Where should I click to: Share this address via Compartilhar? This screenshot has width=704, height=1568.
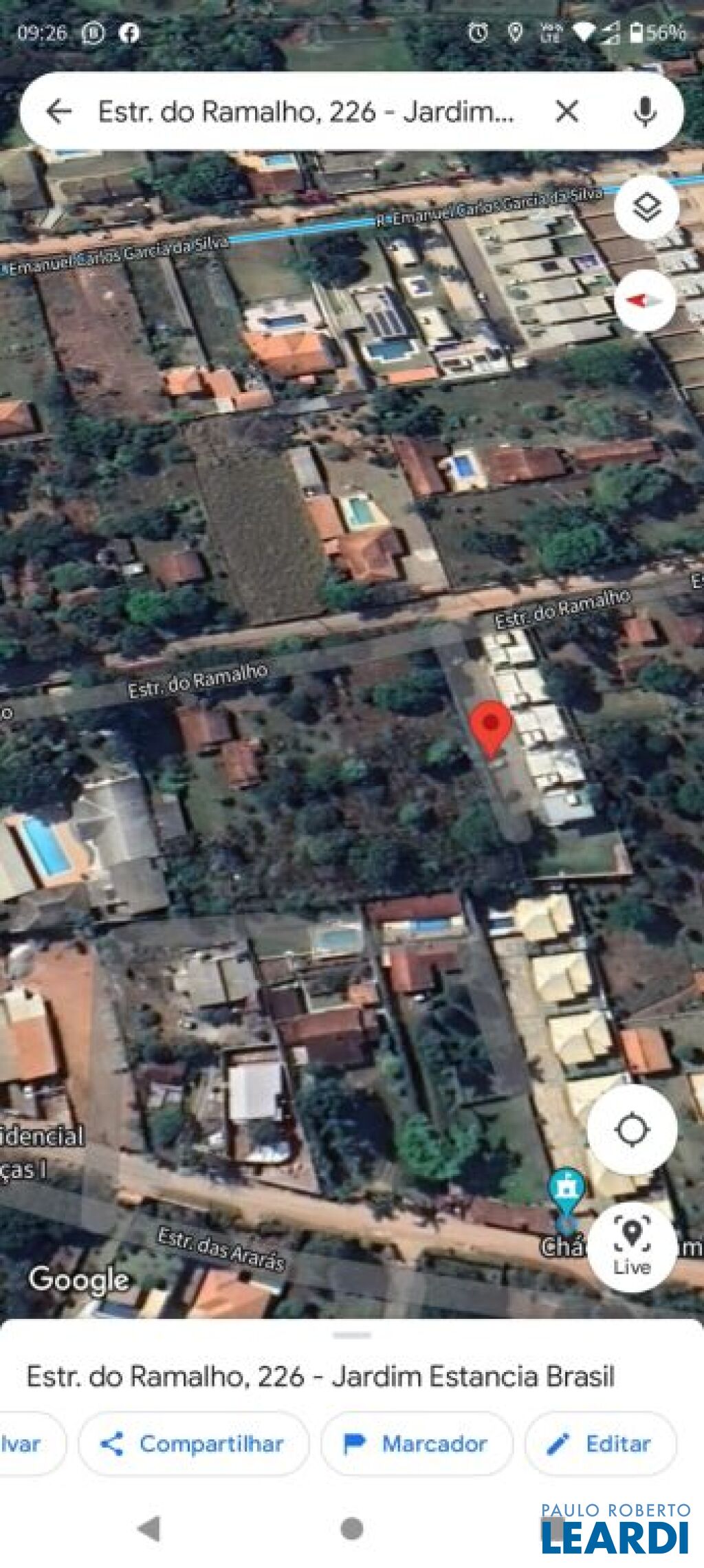pyautogui.click(x=193, y=1444)
